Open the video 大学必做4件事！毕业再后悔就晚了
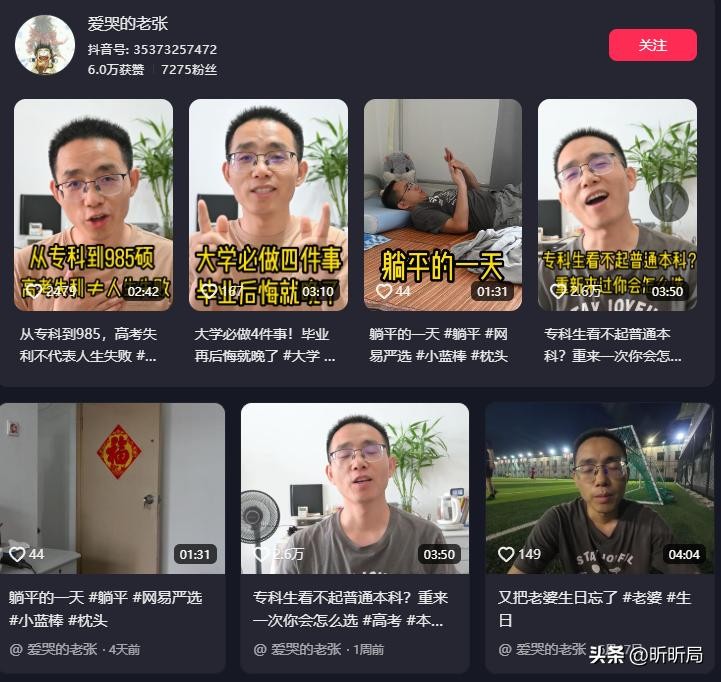The image size is (721, 682). click(x=268, y=205)
